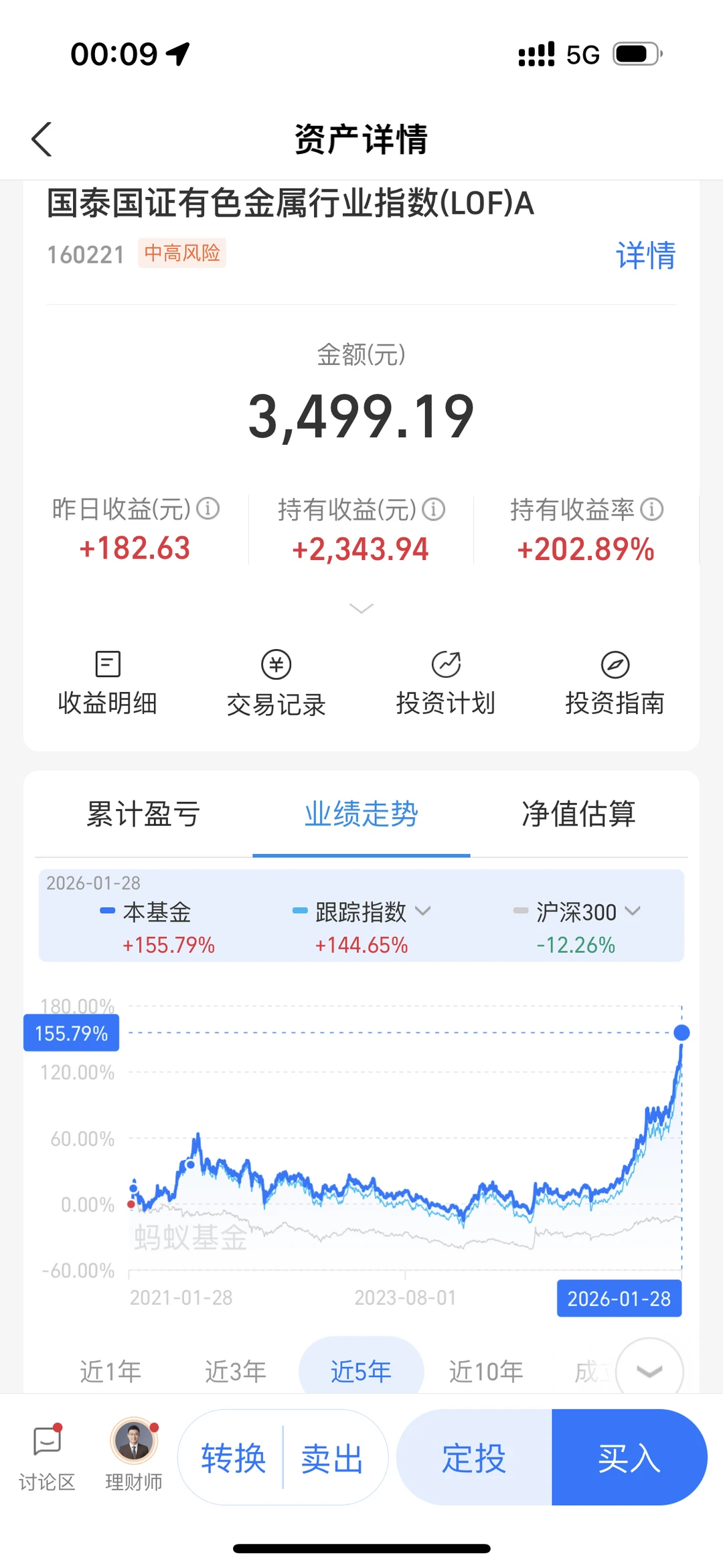This screenshot has height=1568, width=723.
Task: Show info about 持有收益率
Action: 652,510
